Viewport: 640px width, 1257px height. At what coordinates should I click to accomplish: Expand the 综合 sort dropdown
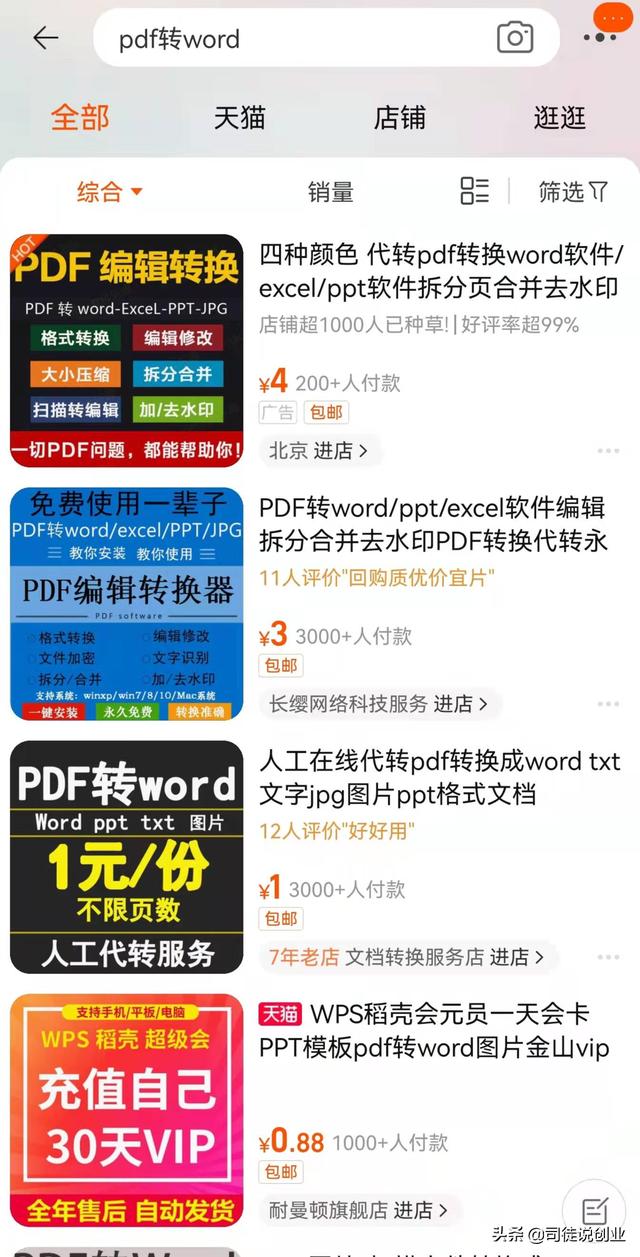click(x=110, y=191)
